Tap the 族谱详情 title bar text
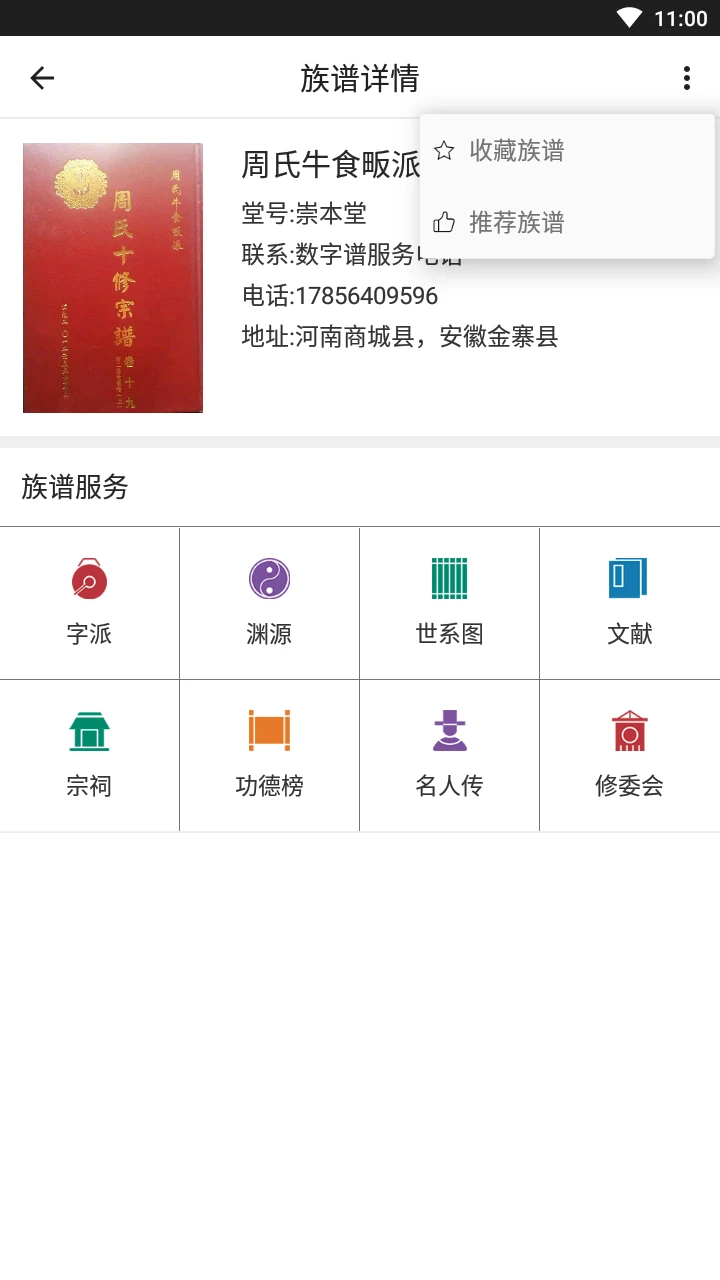Image resolution: width=720 pixels, height=1280 pixels. coord(360,77)
